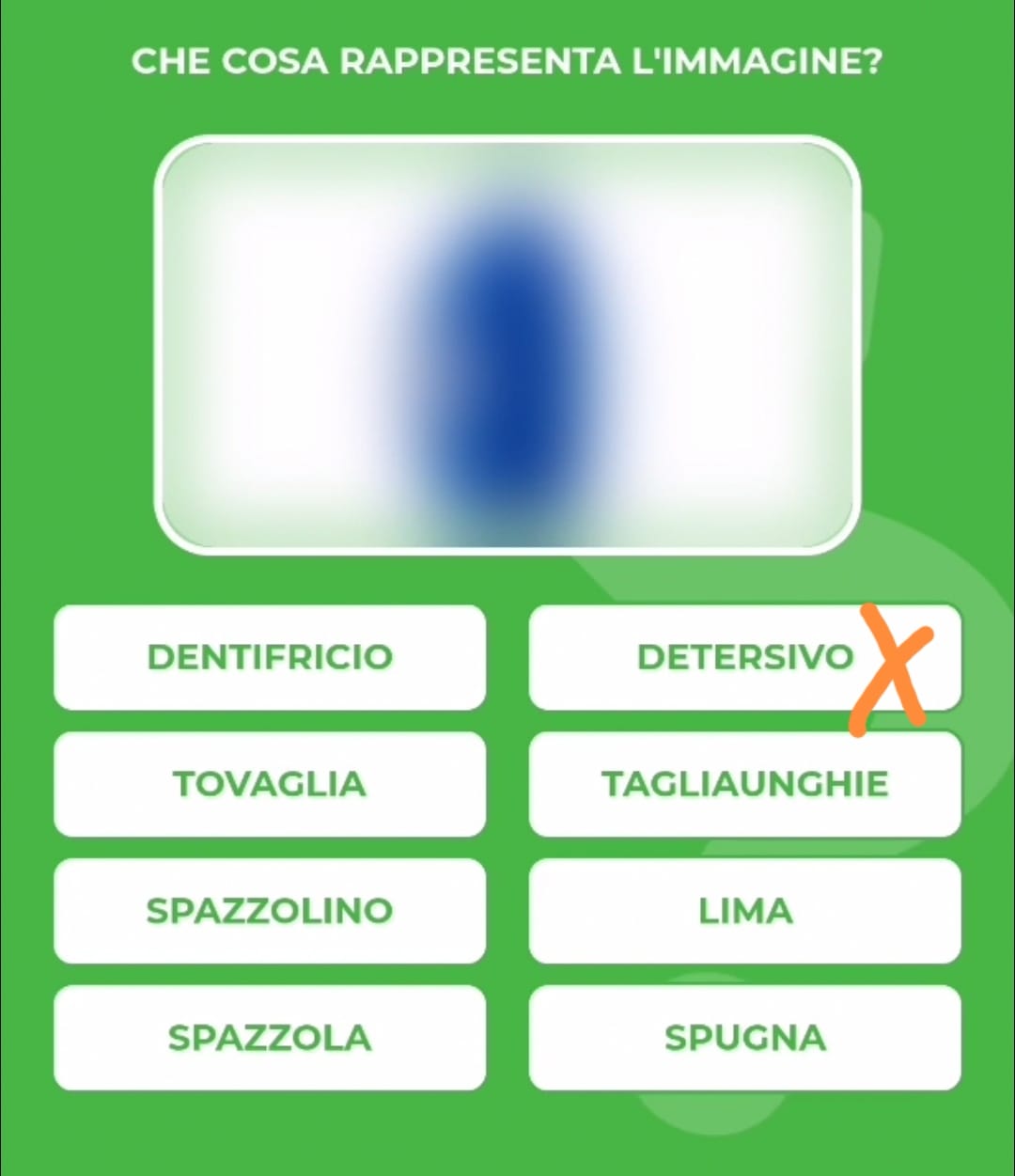Choose the SPAZZOLA option

[x=270, y=1038]
